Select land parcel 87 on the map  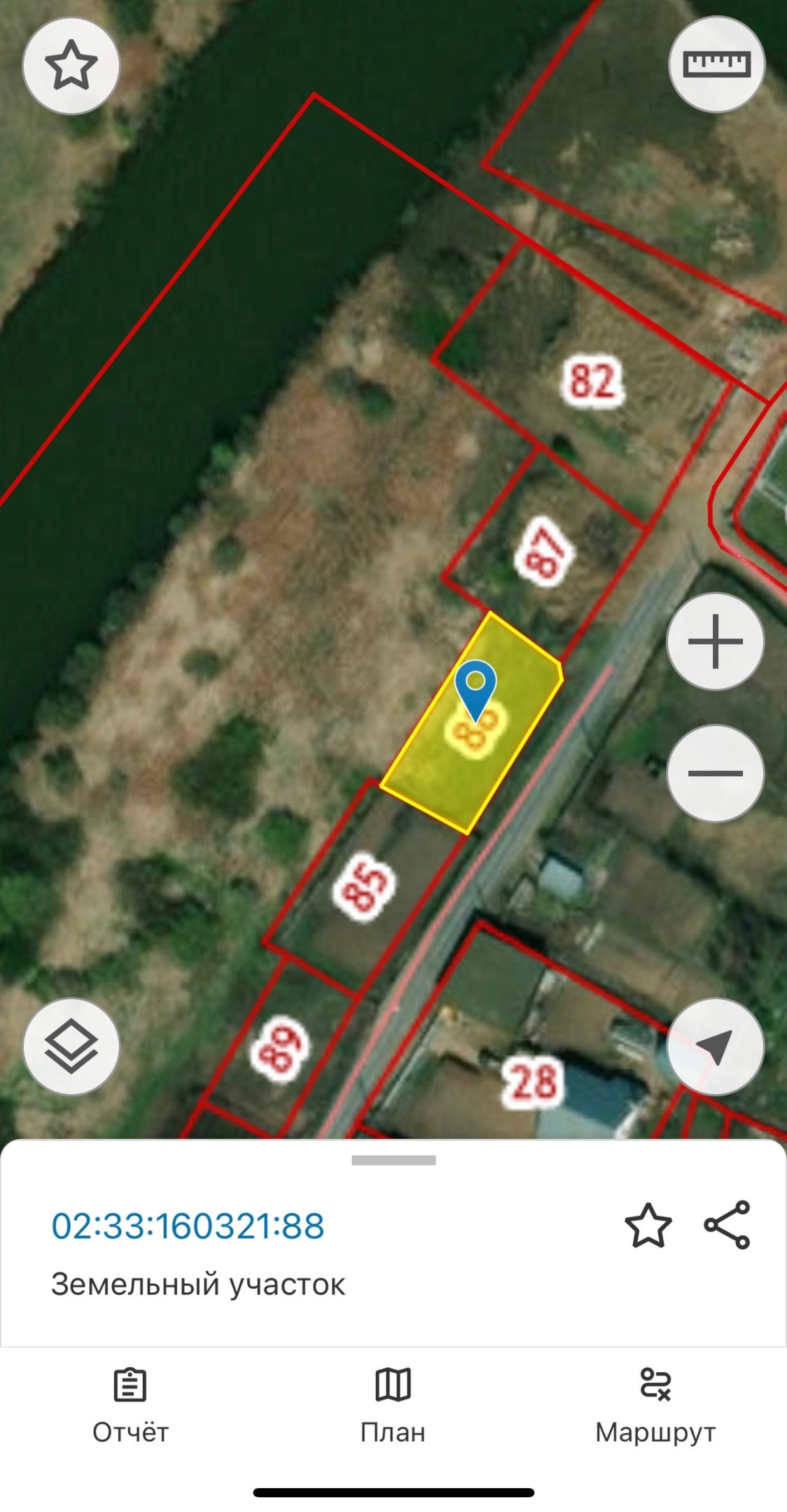(545, 552)
